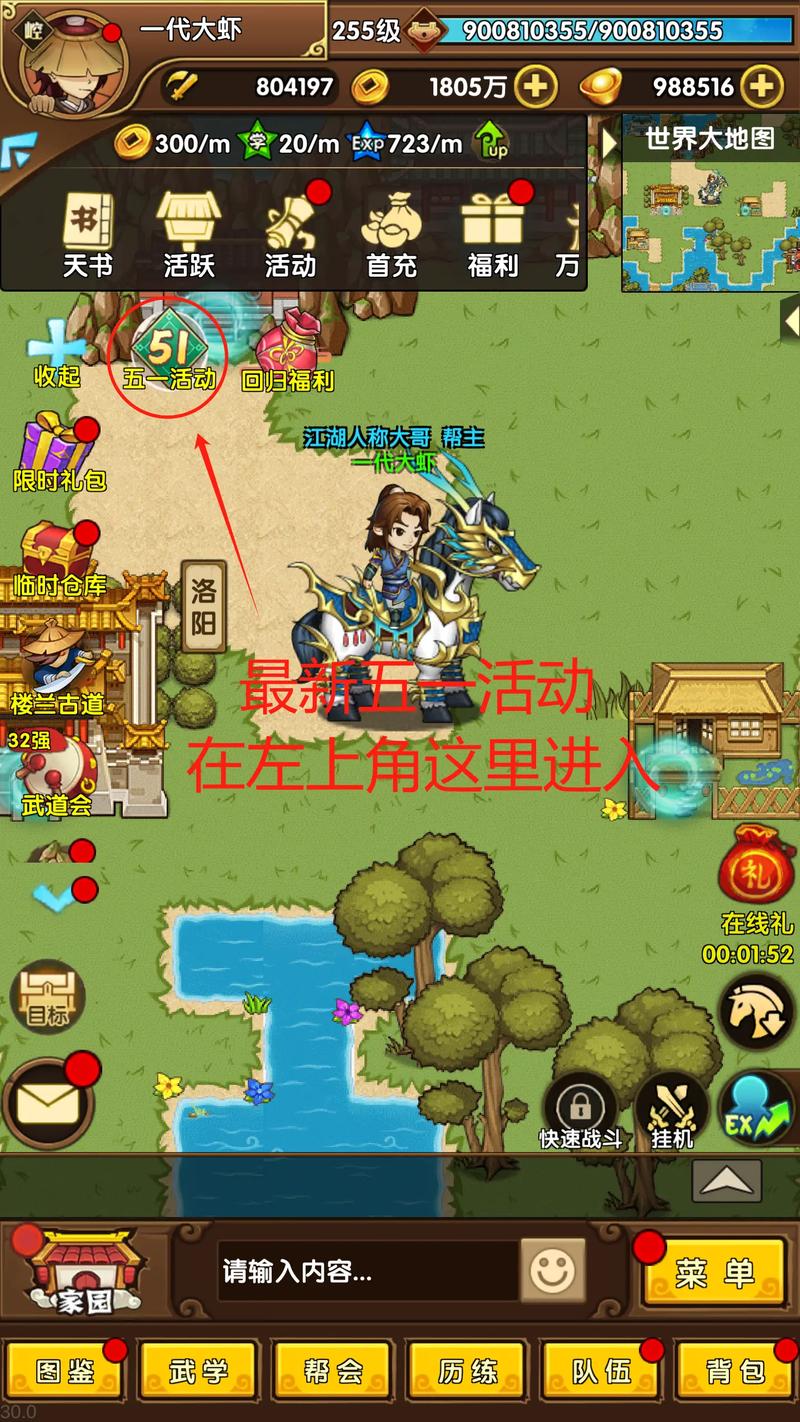Start 挂机 auto-battle
800x1422 pixels.
(x=671, y=1110)
